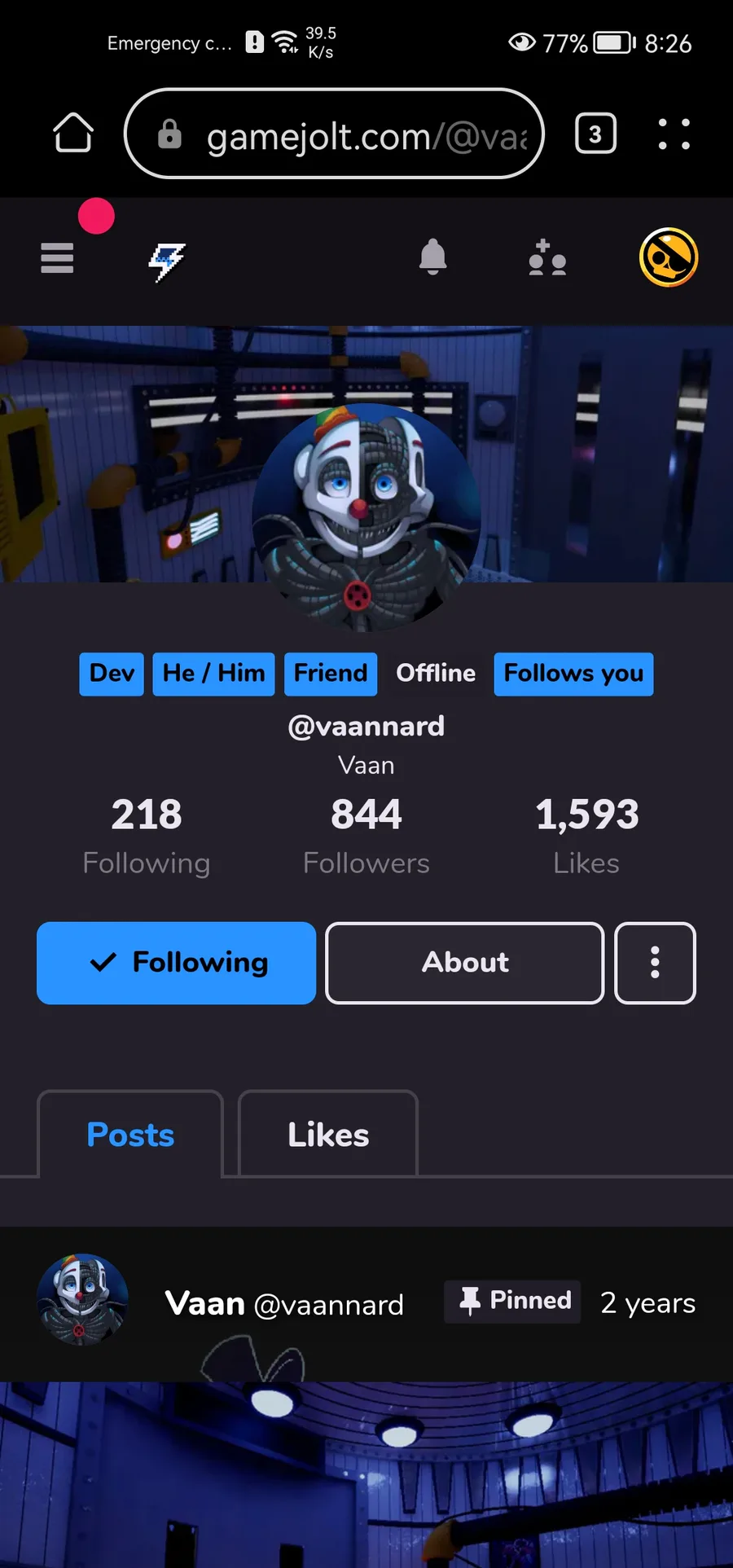This screenshot has height=1568, width=733.
Task: Tap the browser home button
Action: click(73, 133)
